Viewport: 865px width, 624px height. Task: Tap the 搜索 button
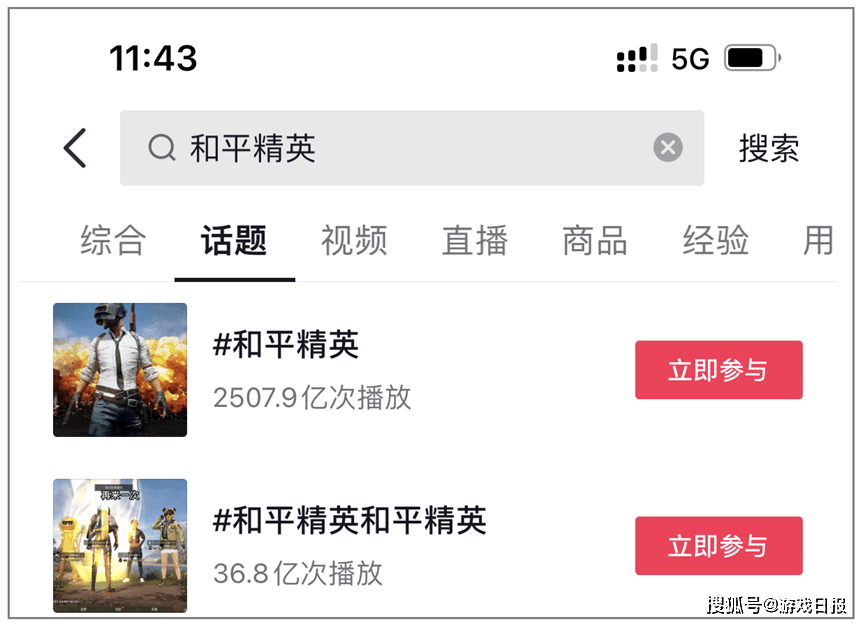click(769, 148)
